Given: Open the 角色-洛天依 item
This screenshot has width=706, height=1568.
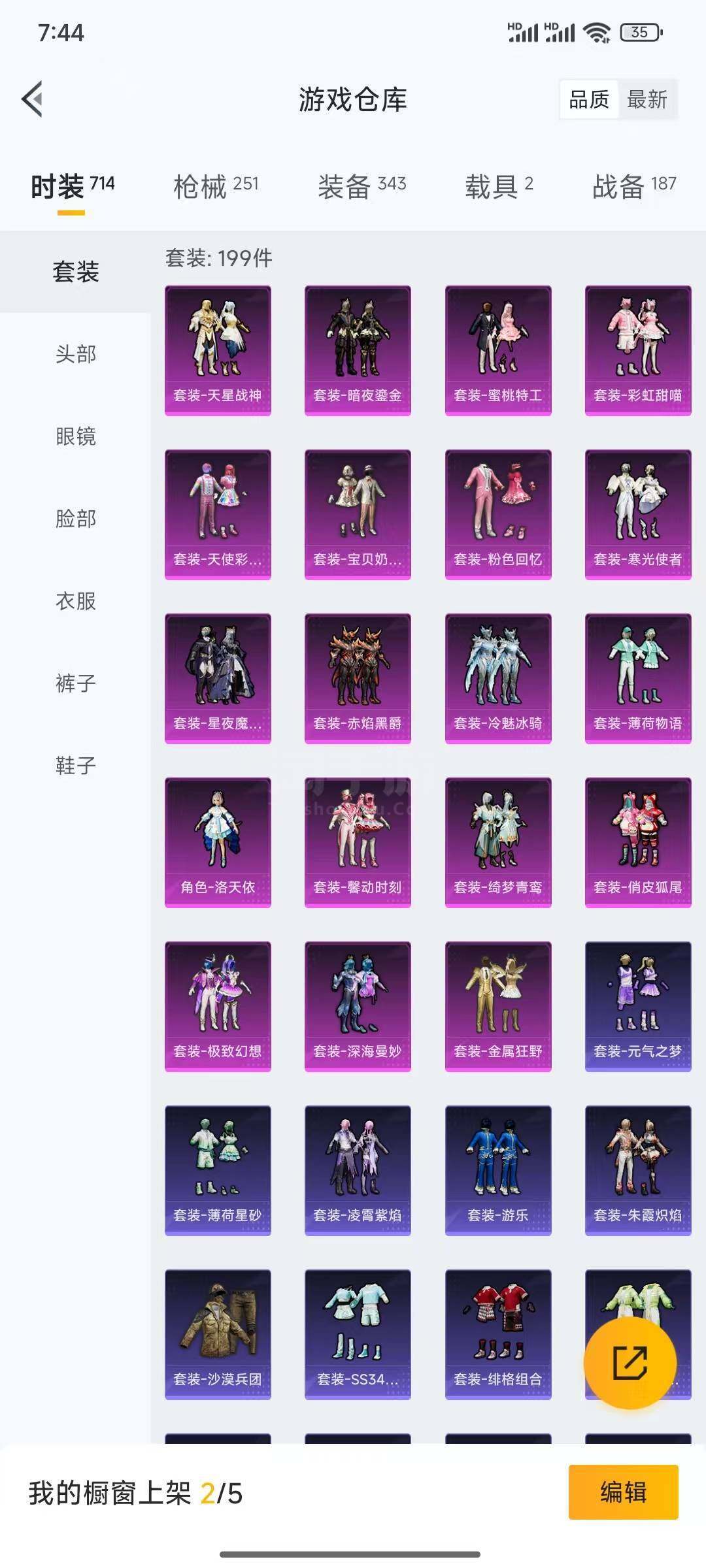Looking at the screenshot, I should 218,842.
